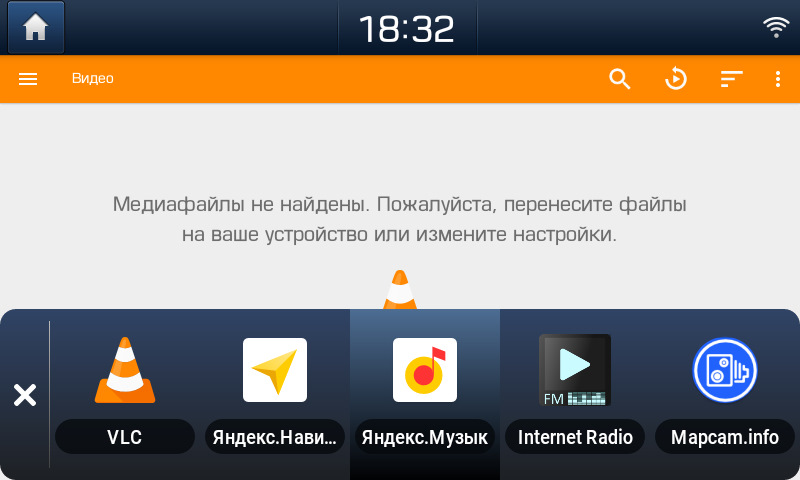Search for video files
The image size is (800, 480).
coord(620,79)
